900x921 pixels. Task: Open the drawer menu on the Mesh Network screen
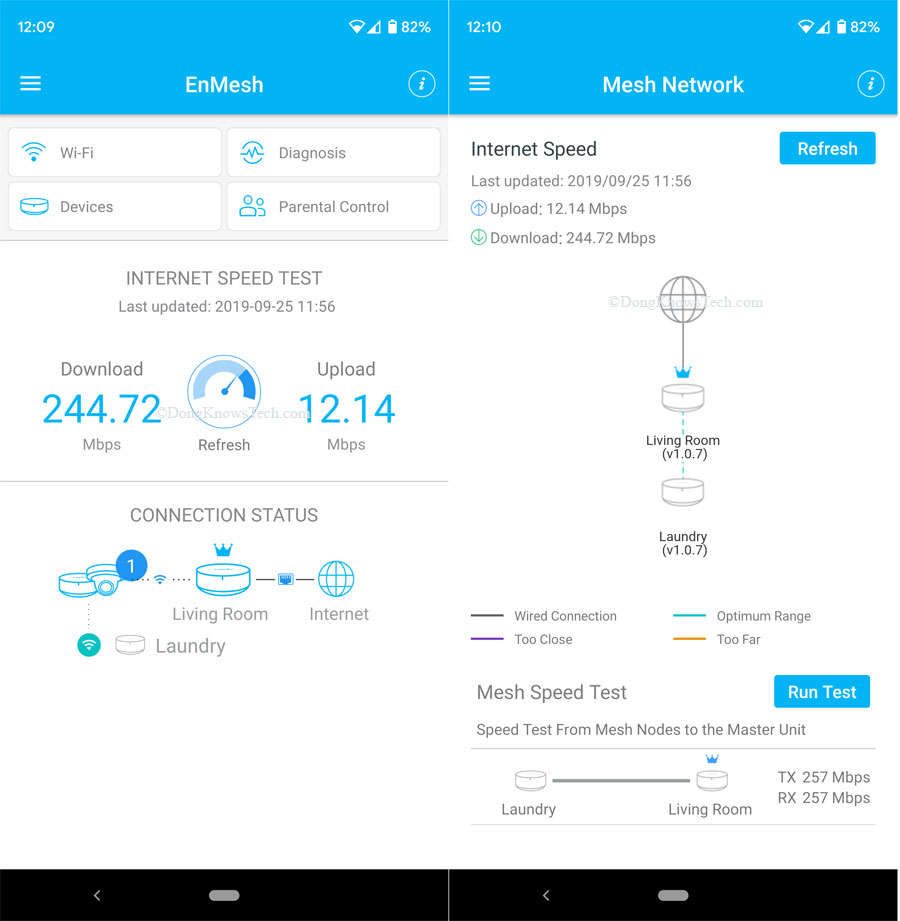click(x=480, y=84)
